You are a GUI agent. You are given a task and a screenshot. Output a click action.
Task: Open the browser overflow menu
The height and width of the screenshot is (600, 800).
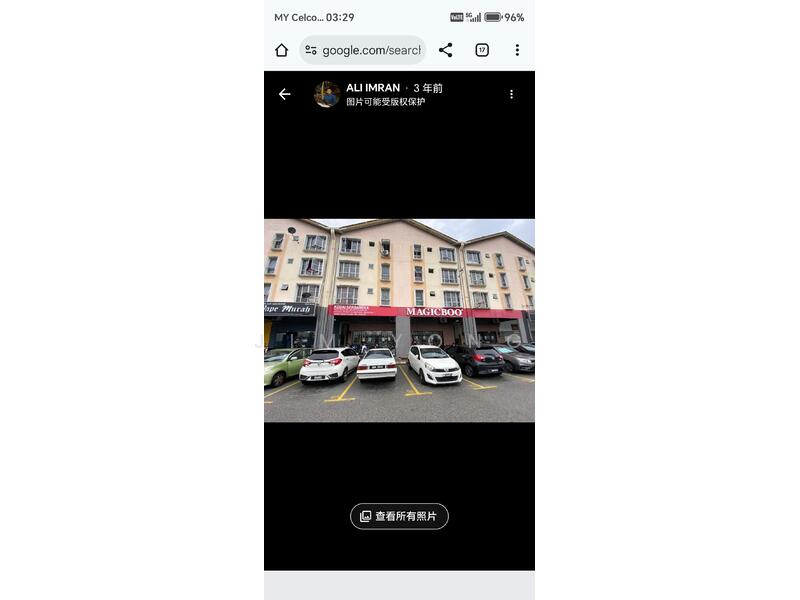coord(517,50)
